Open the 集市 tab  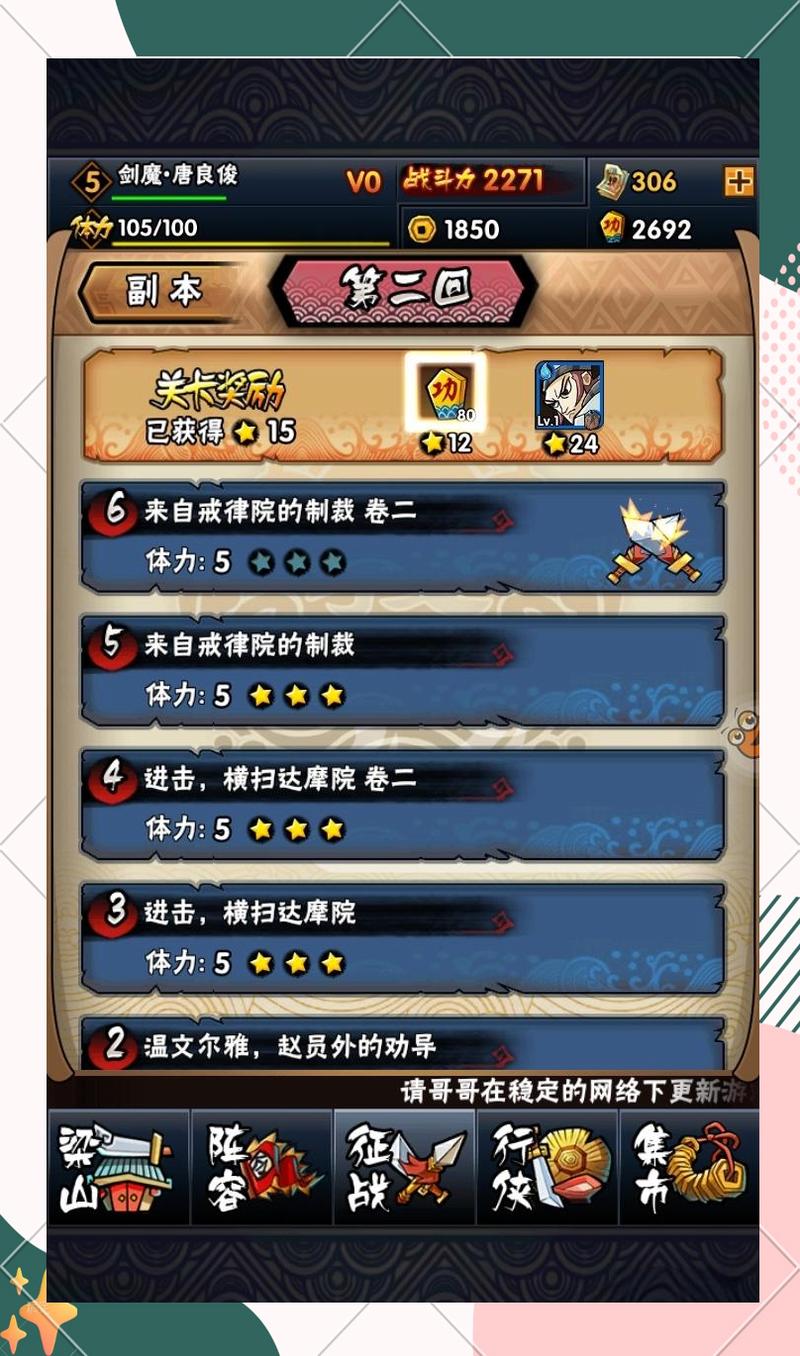point(689,1168)
